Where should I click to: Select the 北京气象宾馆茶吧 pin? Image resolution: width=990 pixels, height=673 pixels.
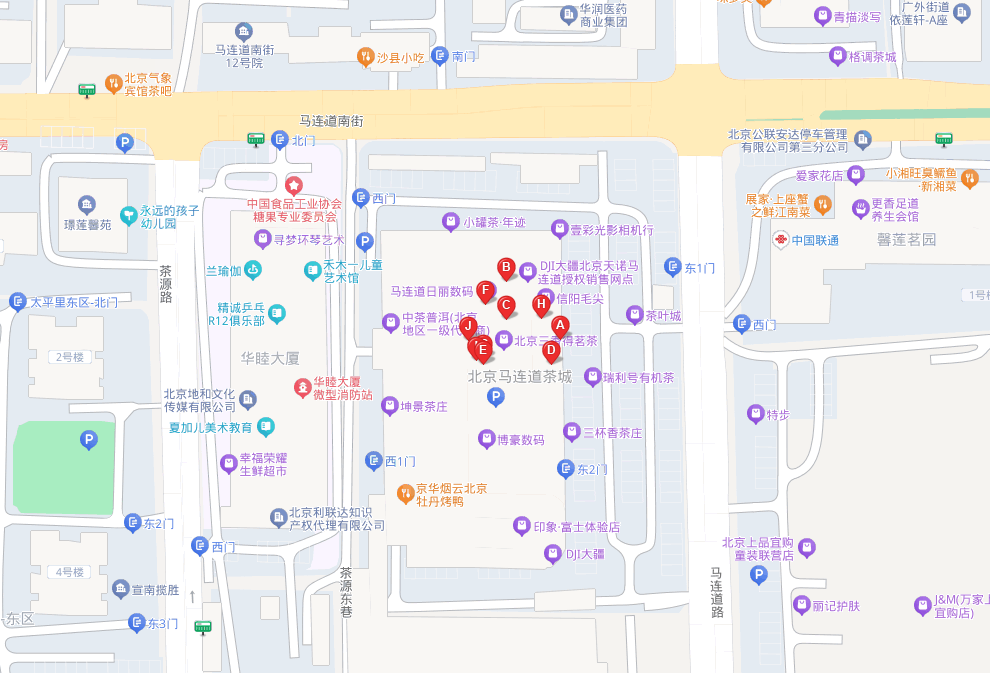point(113,84)
